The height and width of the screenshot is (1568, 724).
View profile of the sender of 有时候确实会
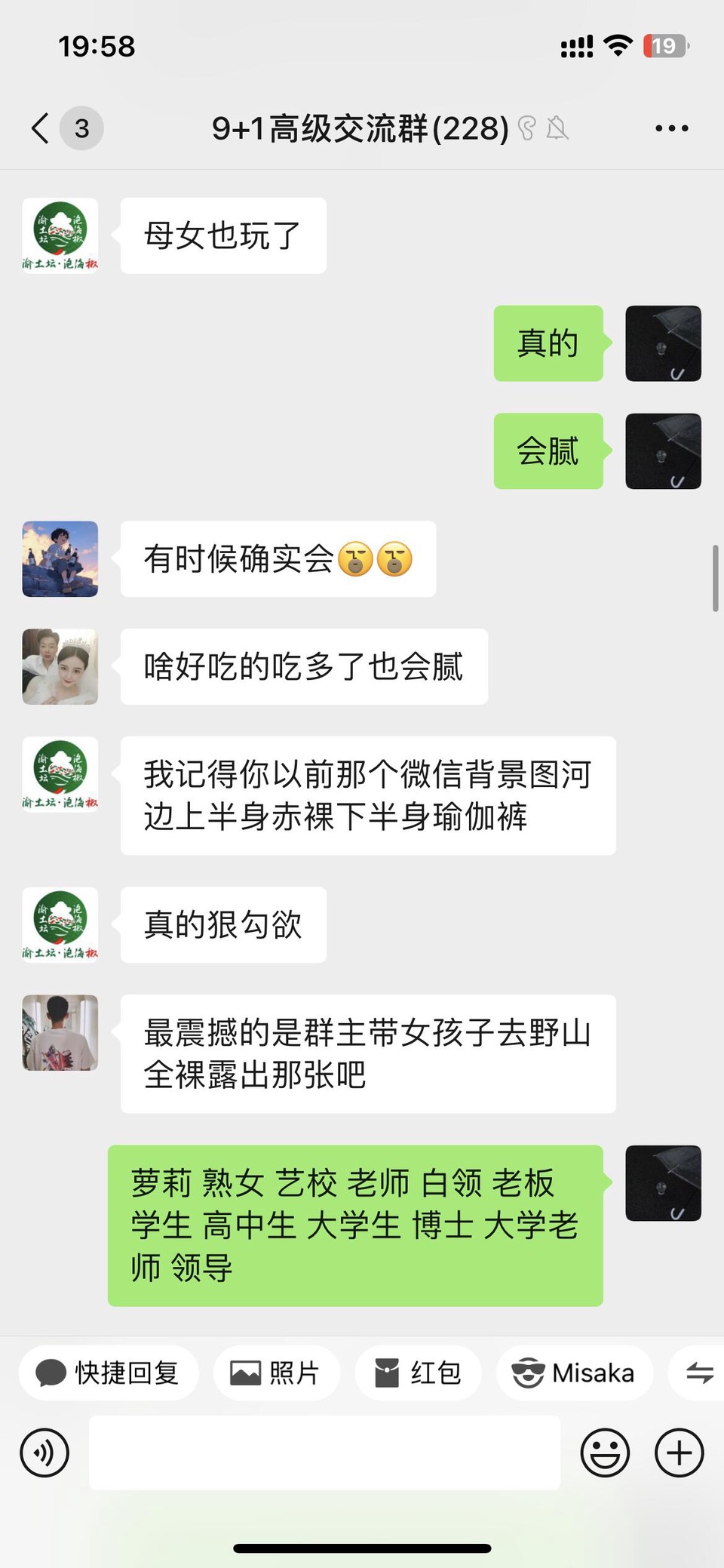(60, 559)
